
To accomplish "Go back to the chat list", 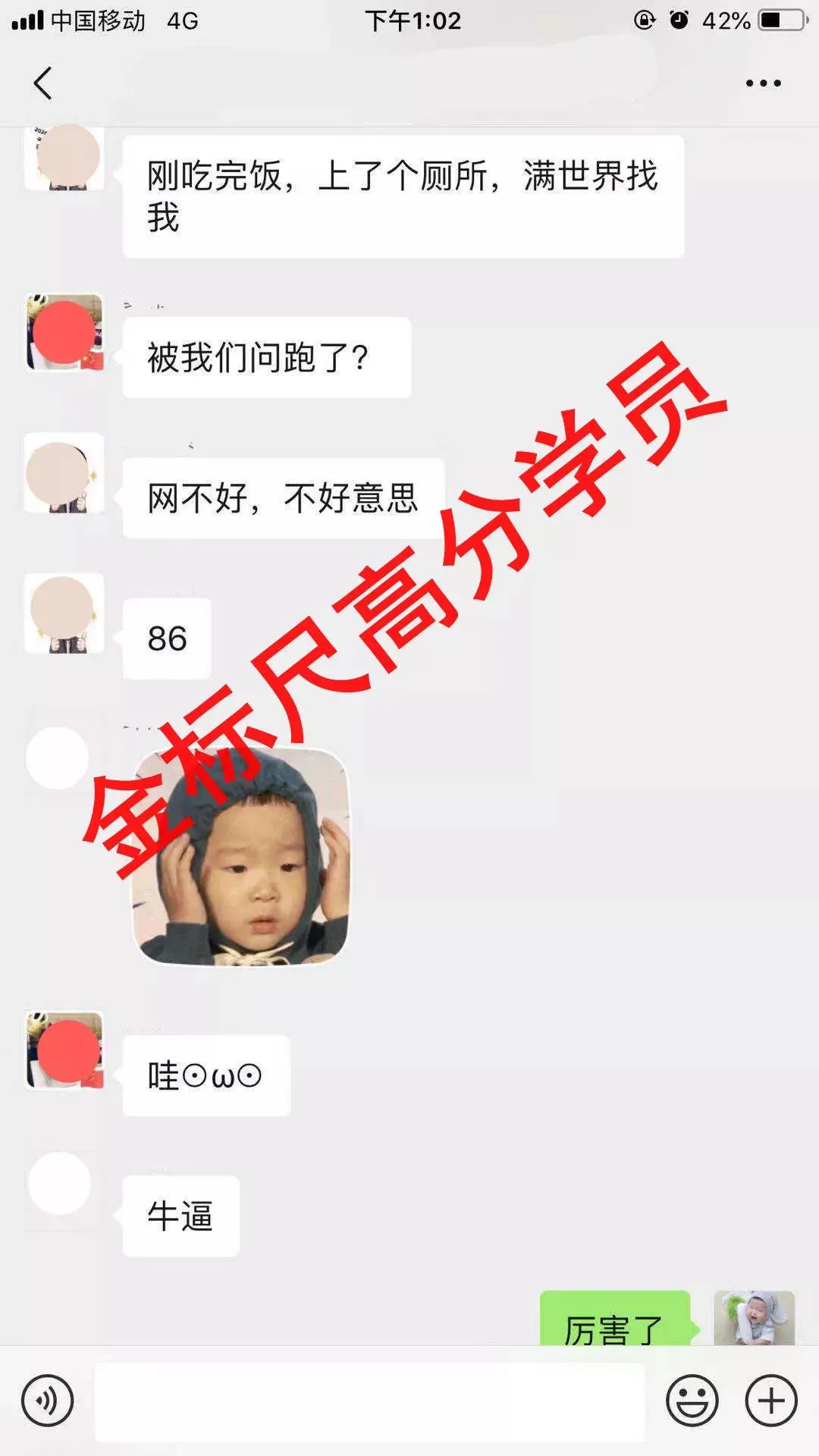I will pos(43,83).
